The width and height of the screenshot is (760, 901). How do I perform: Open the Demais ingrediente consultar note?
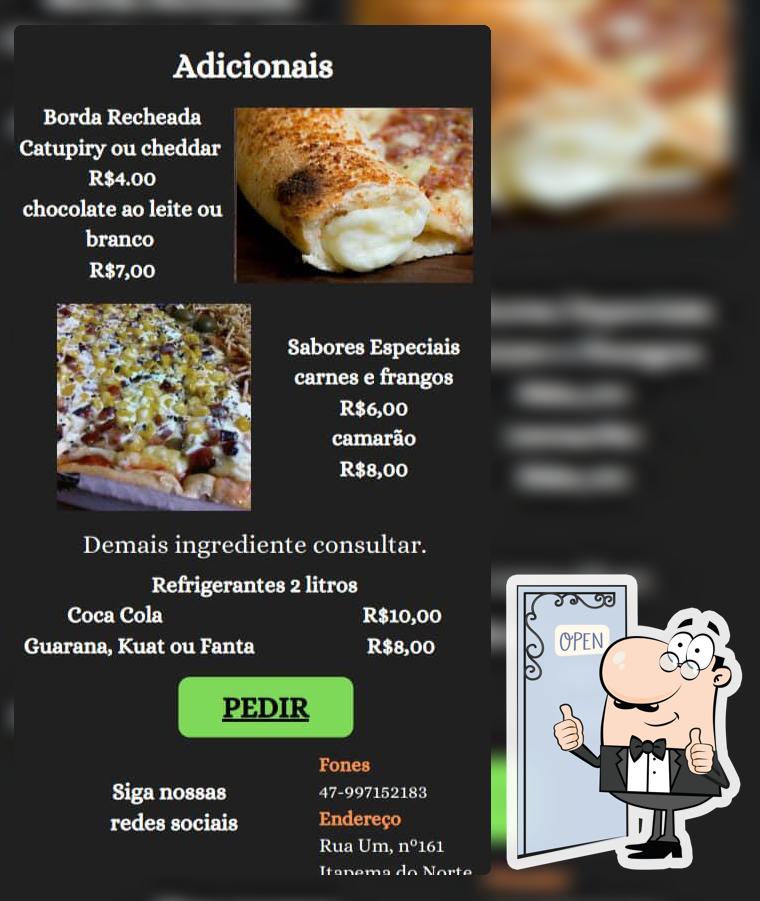[x=255, y=545]
